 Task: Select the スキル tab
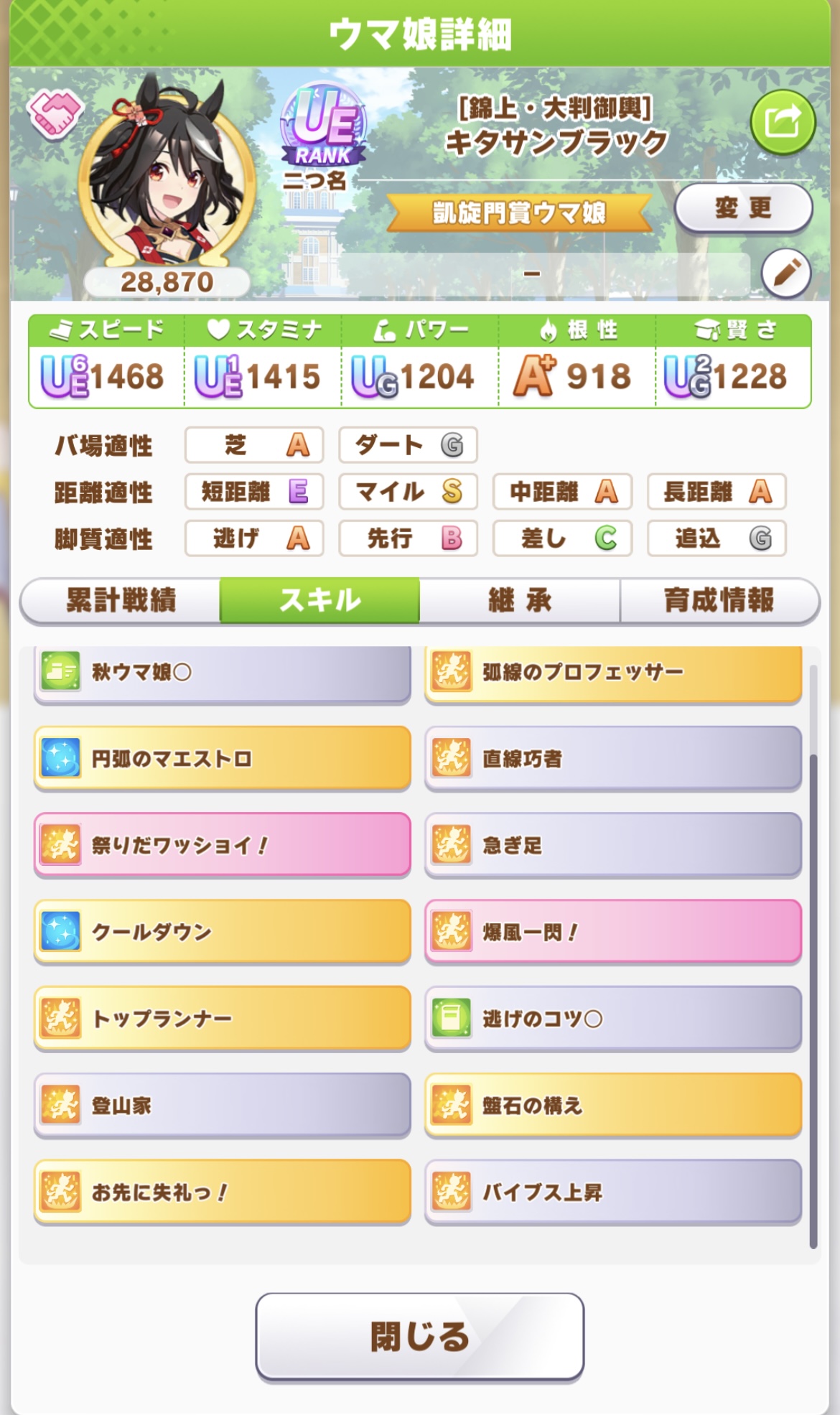[x=319, y=600]
